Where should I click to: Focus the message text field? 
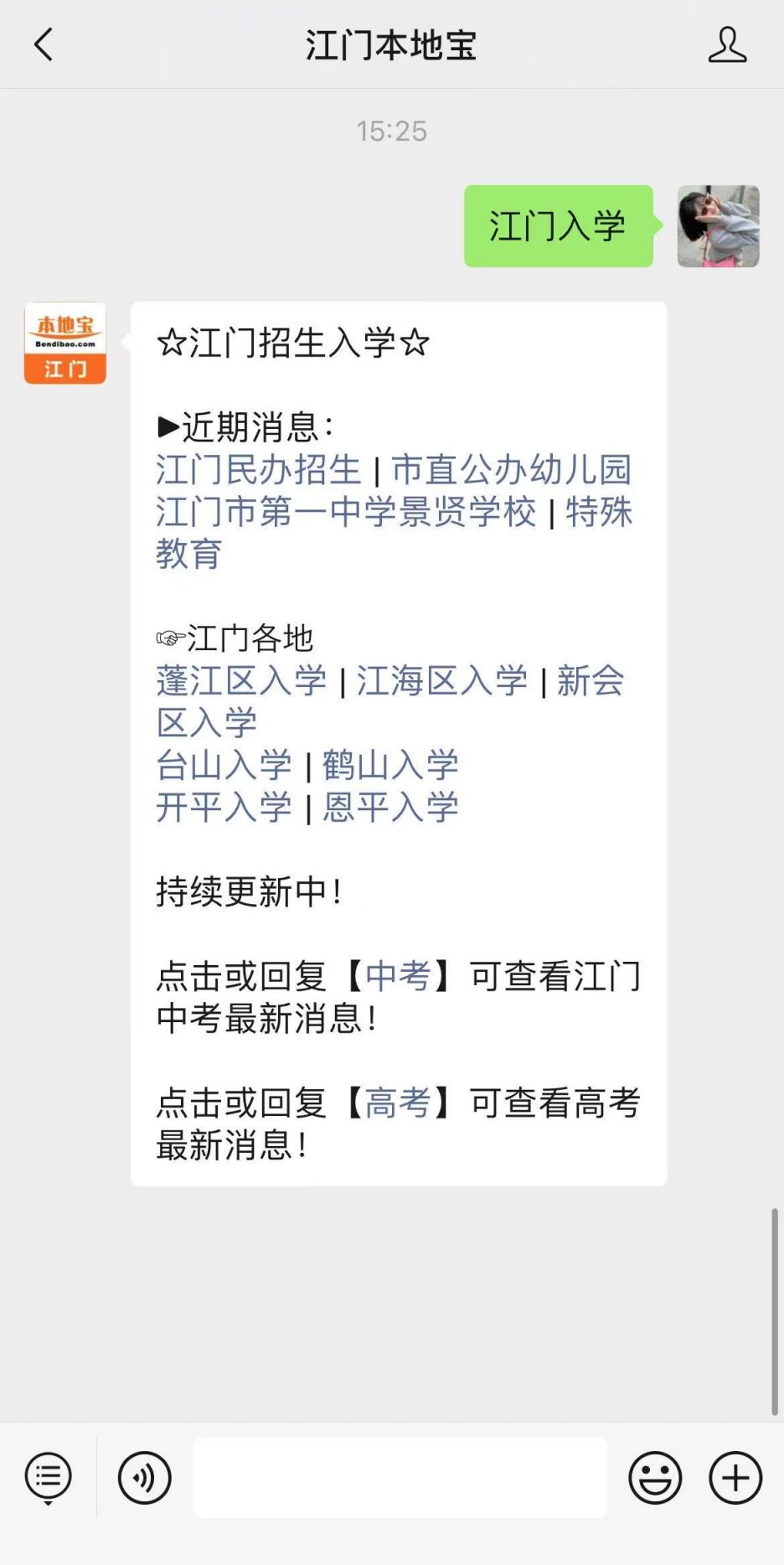400,1478
